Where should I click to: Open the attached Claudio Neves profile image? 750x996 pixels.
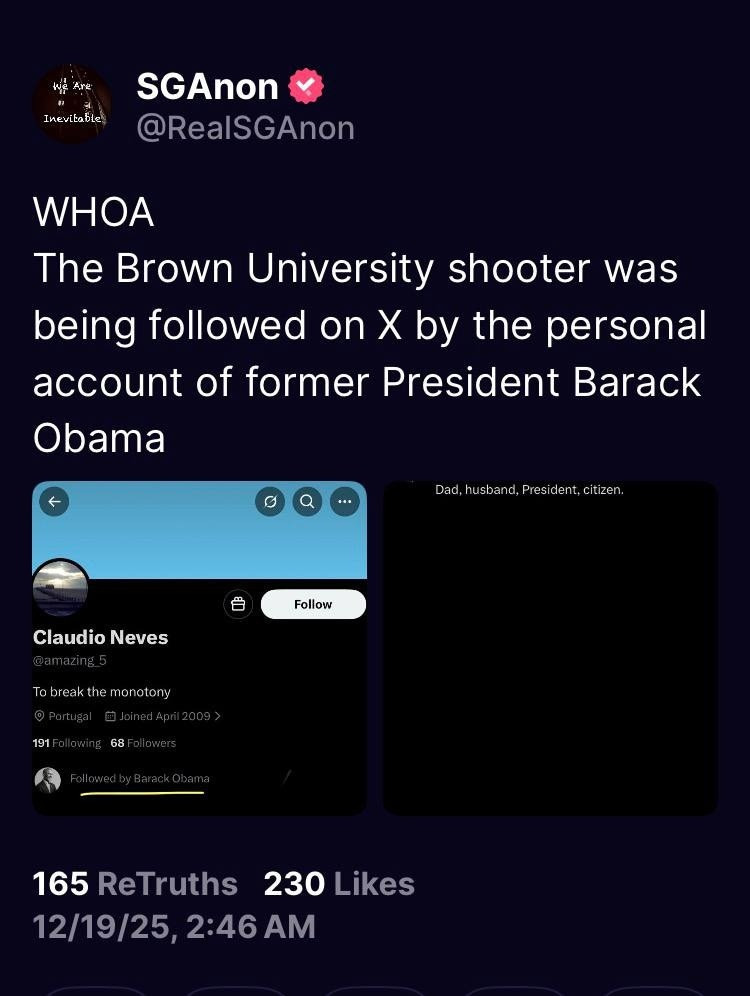199,648
